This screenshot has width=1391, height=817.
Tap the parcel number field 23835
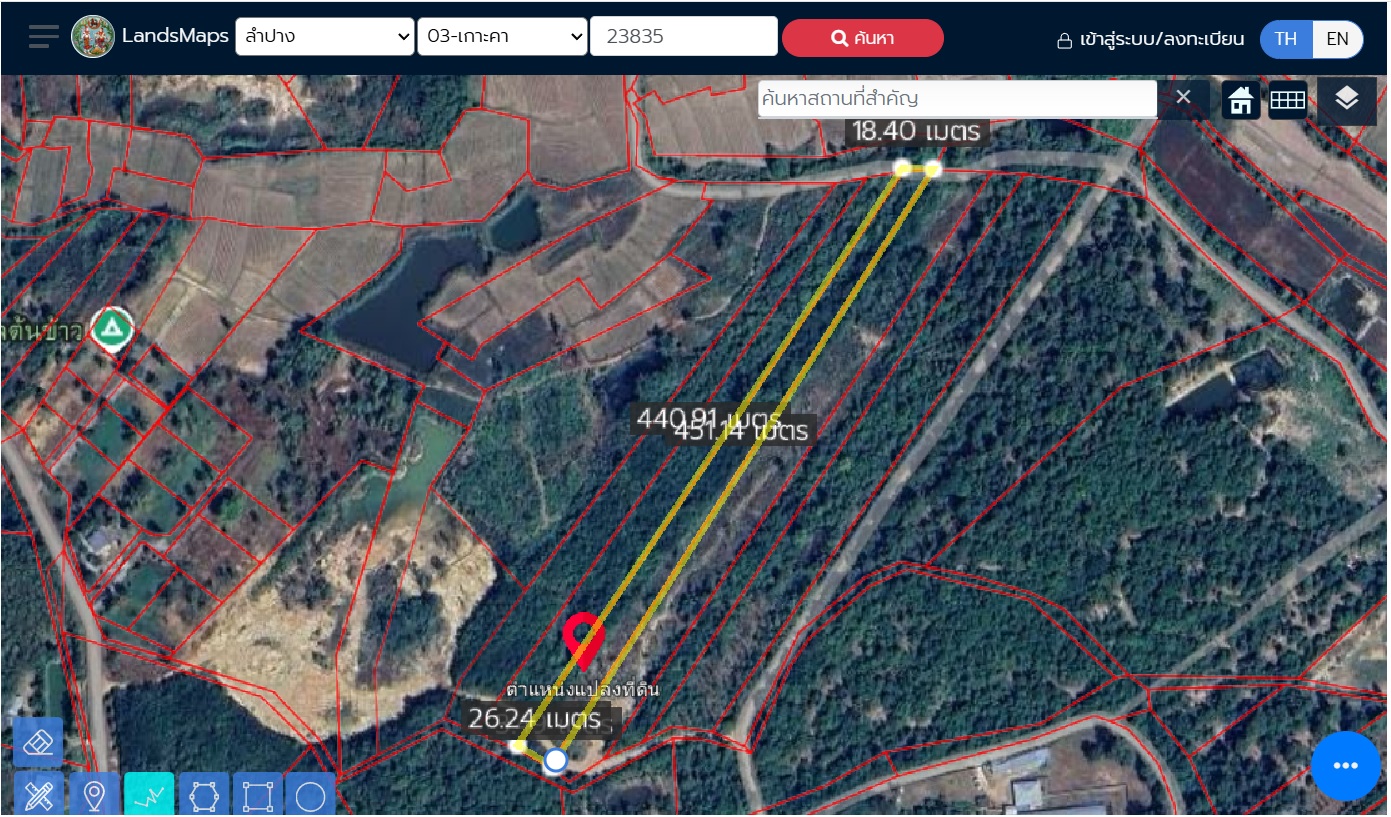(x=683, y=38)
